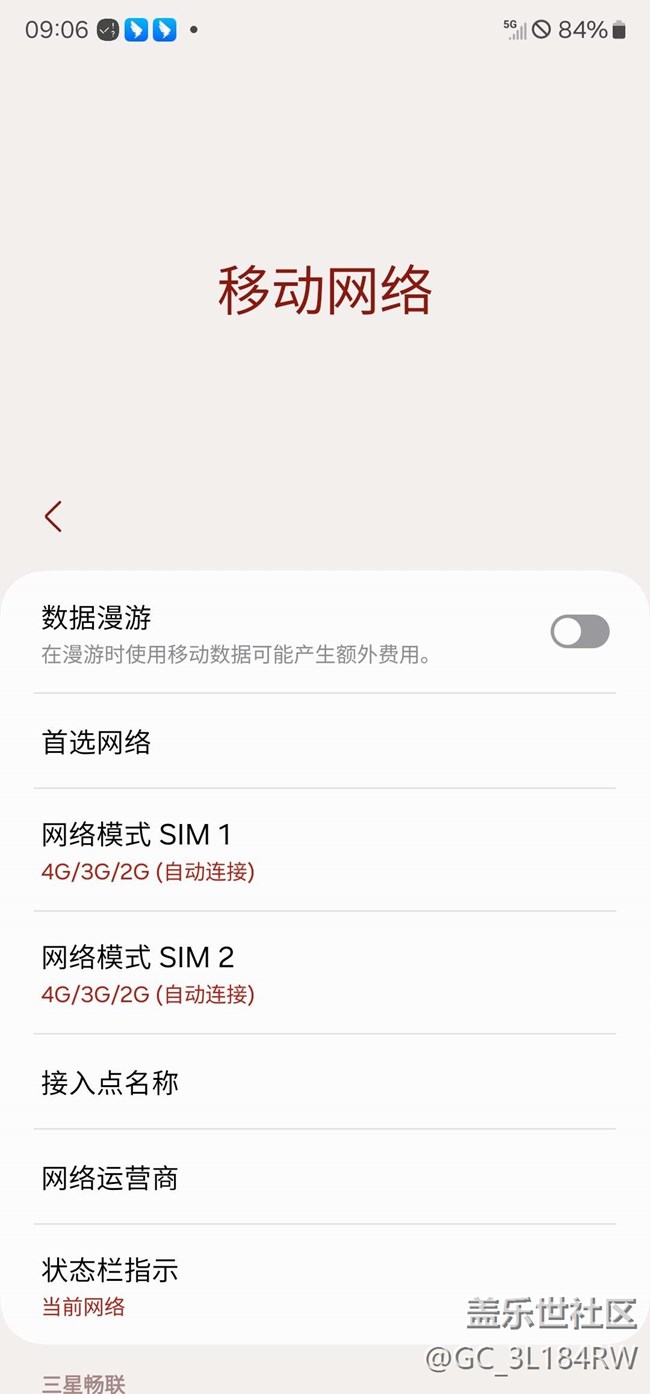Open 首选网络 settings

tap(324, 742)
